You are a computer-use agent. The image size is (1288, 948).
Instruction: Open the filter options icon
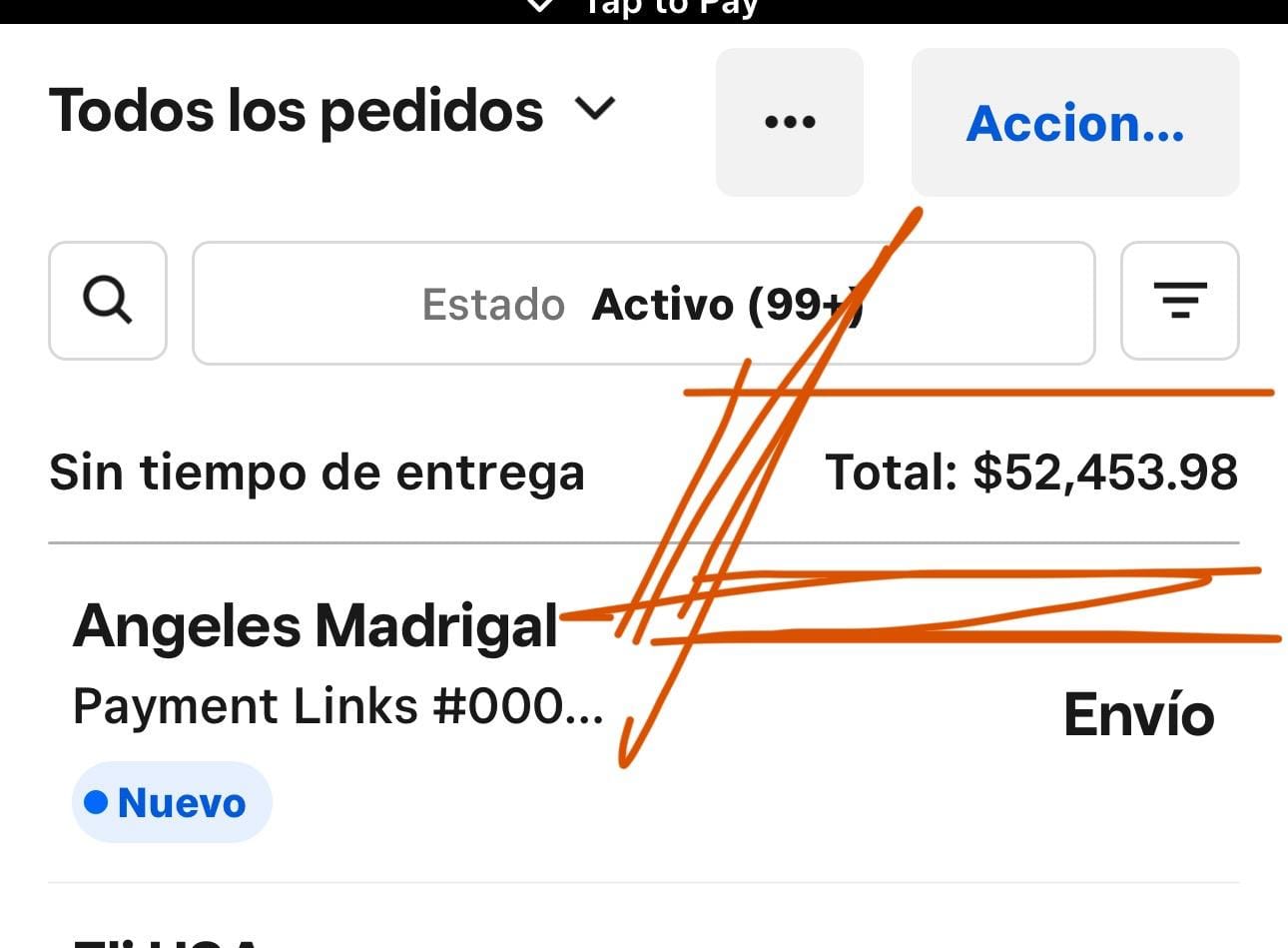click(1179, 301)
